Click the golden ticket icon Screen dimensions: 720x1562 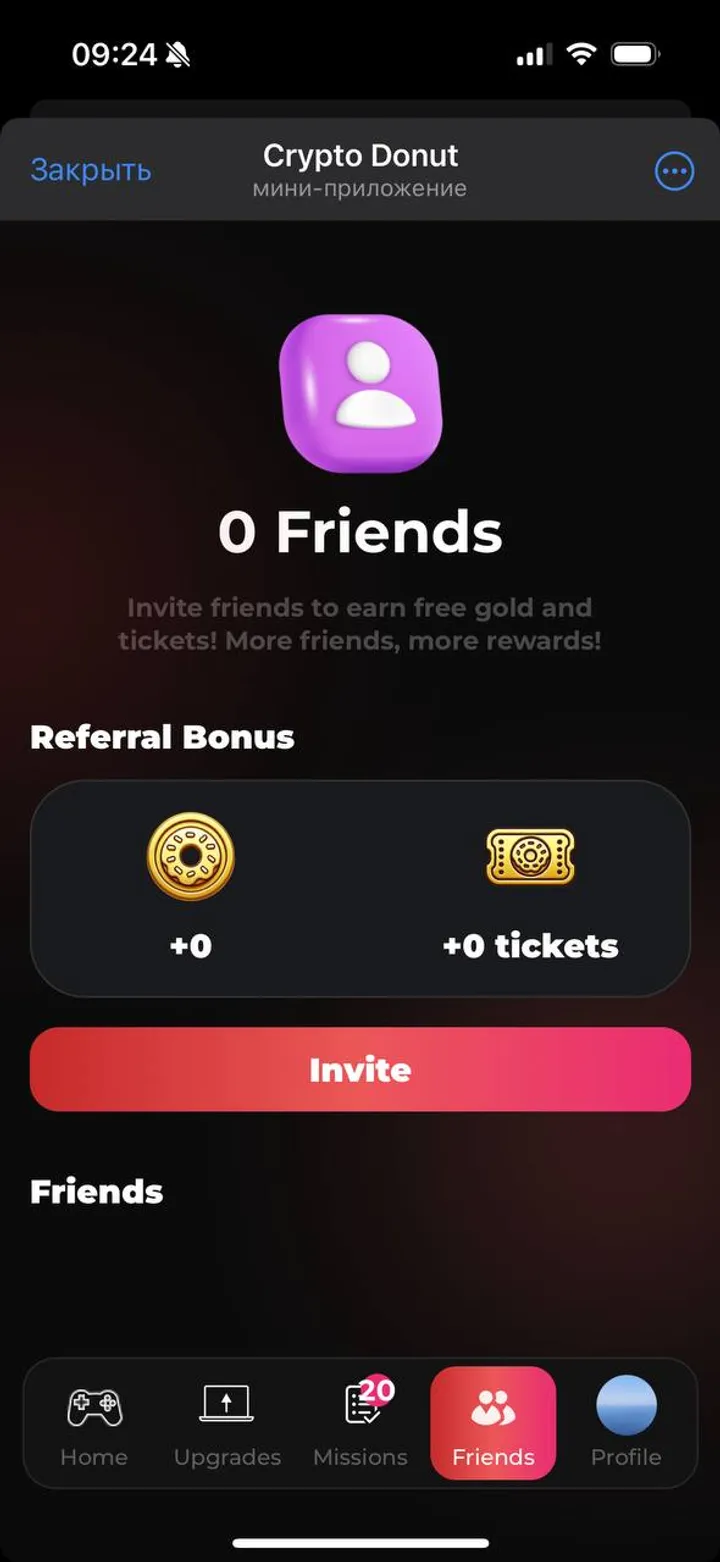click(530, 856)
